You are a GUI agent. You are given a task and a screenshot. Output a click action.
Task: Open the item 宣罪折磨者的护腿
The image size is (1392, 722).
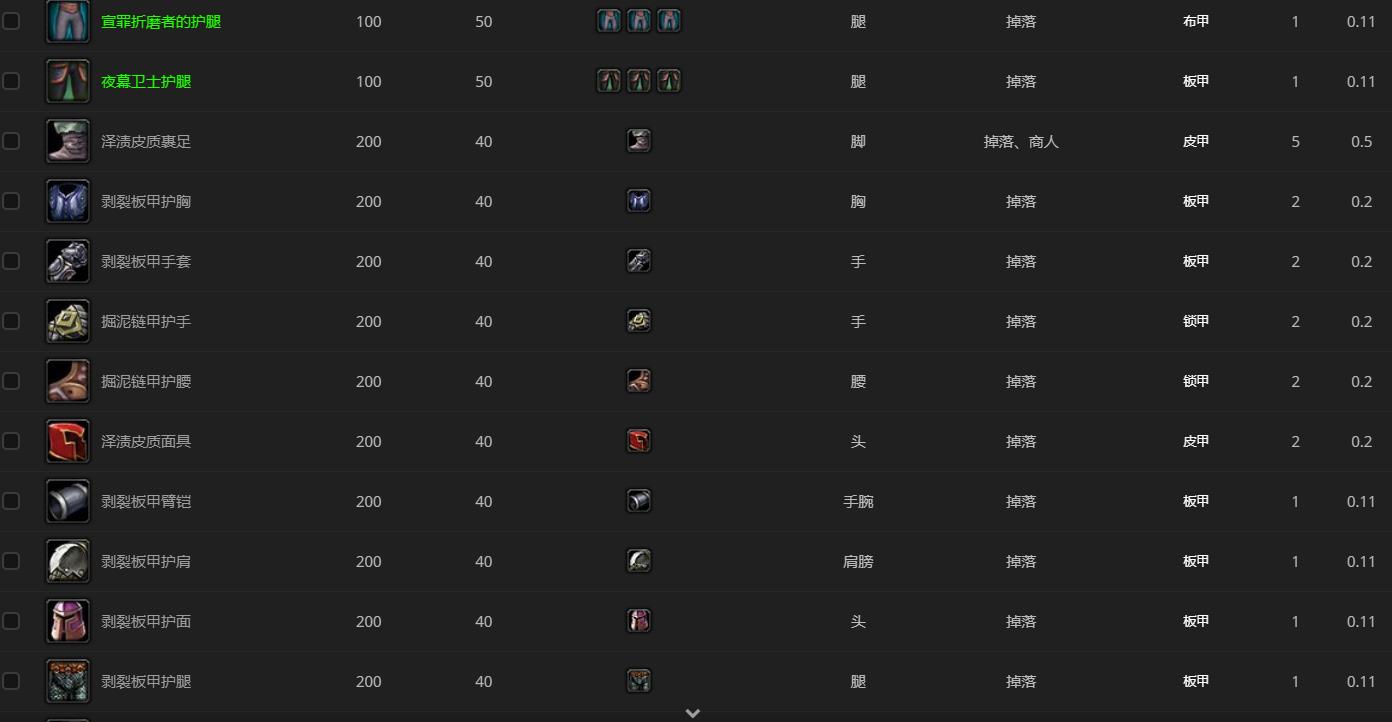click(161, 21)
